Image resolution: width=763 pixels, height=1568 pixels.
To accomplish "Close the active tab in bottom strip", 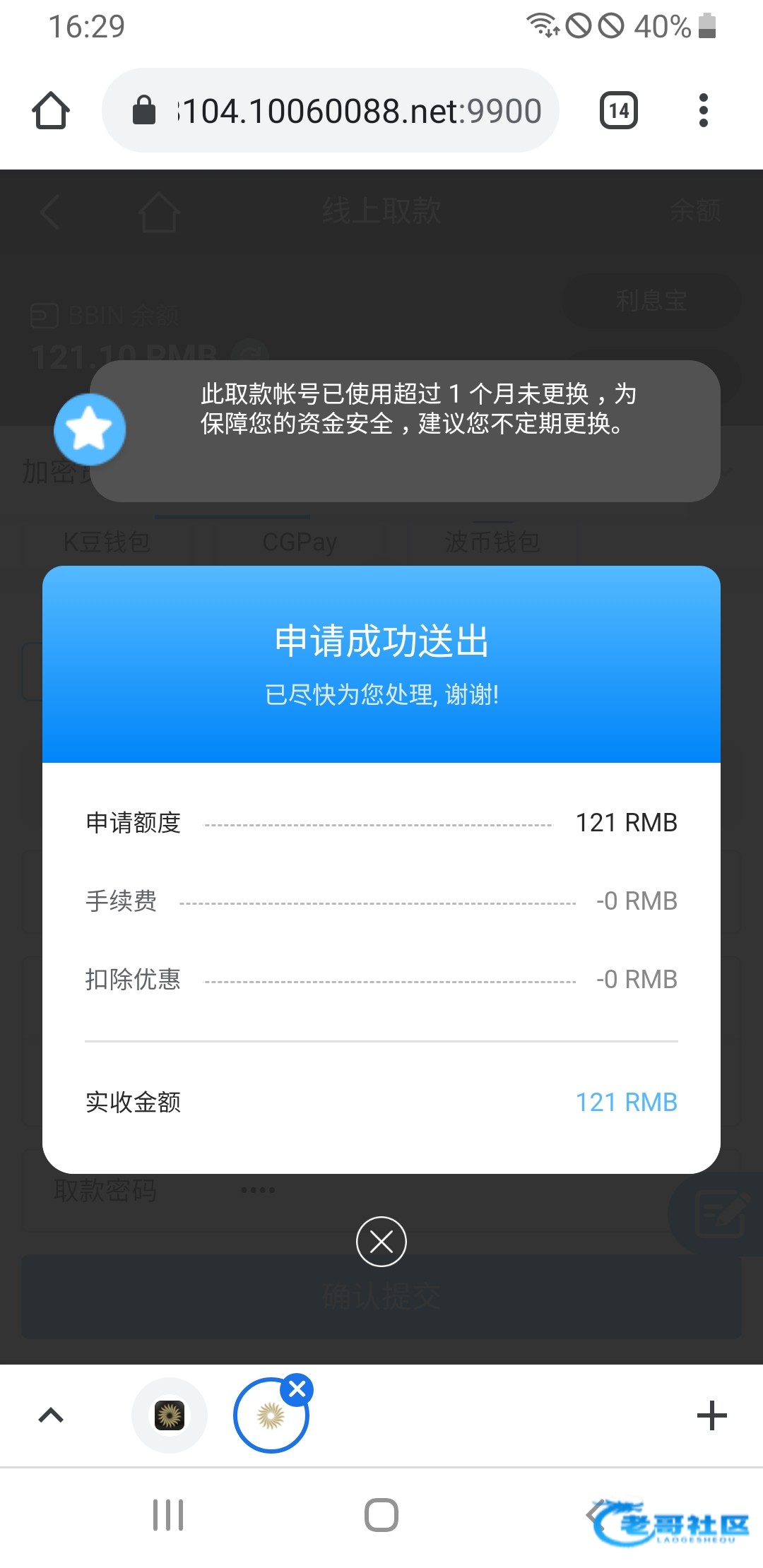I will coord(297,1389).
